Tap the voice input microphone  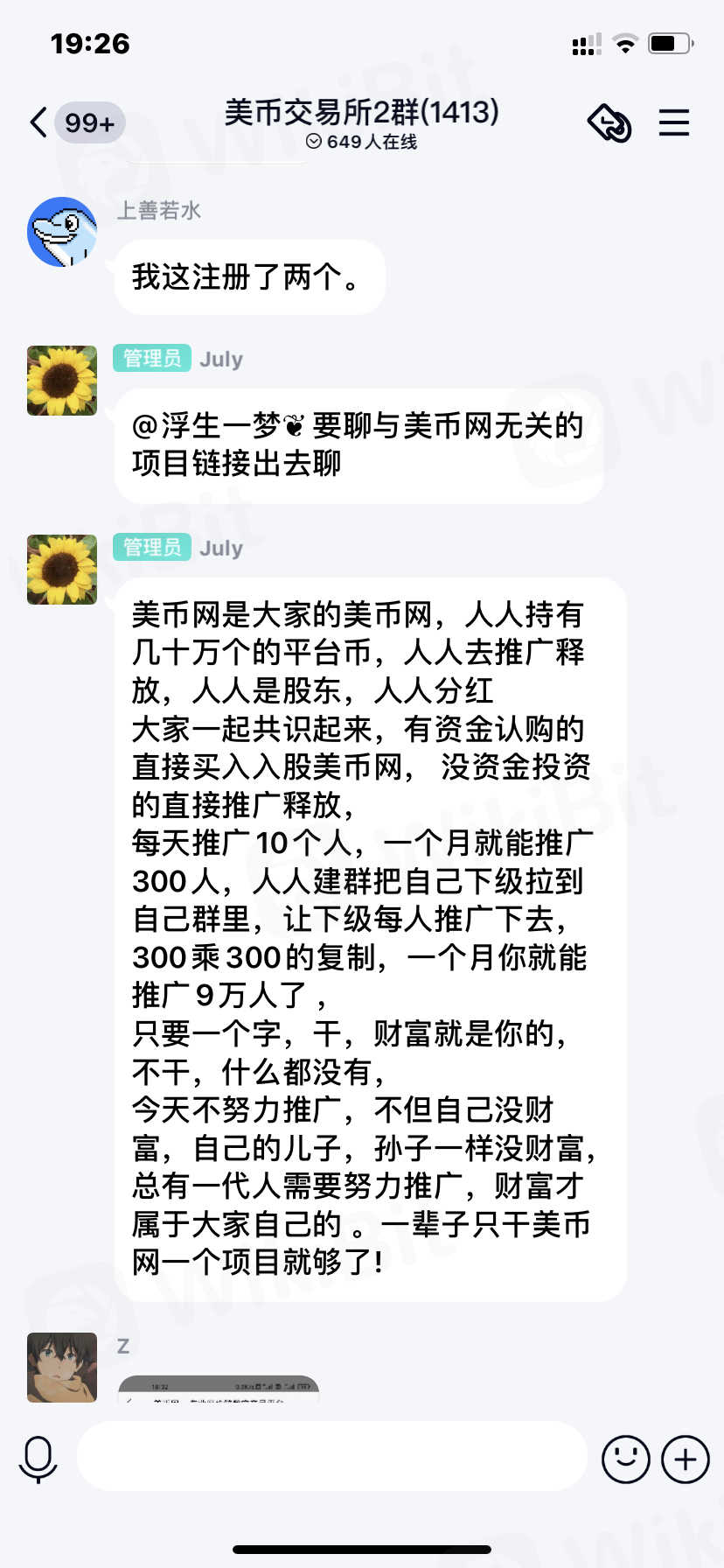tap(38, 1459)
